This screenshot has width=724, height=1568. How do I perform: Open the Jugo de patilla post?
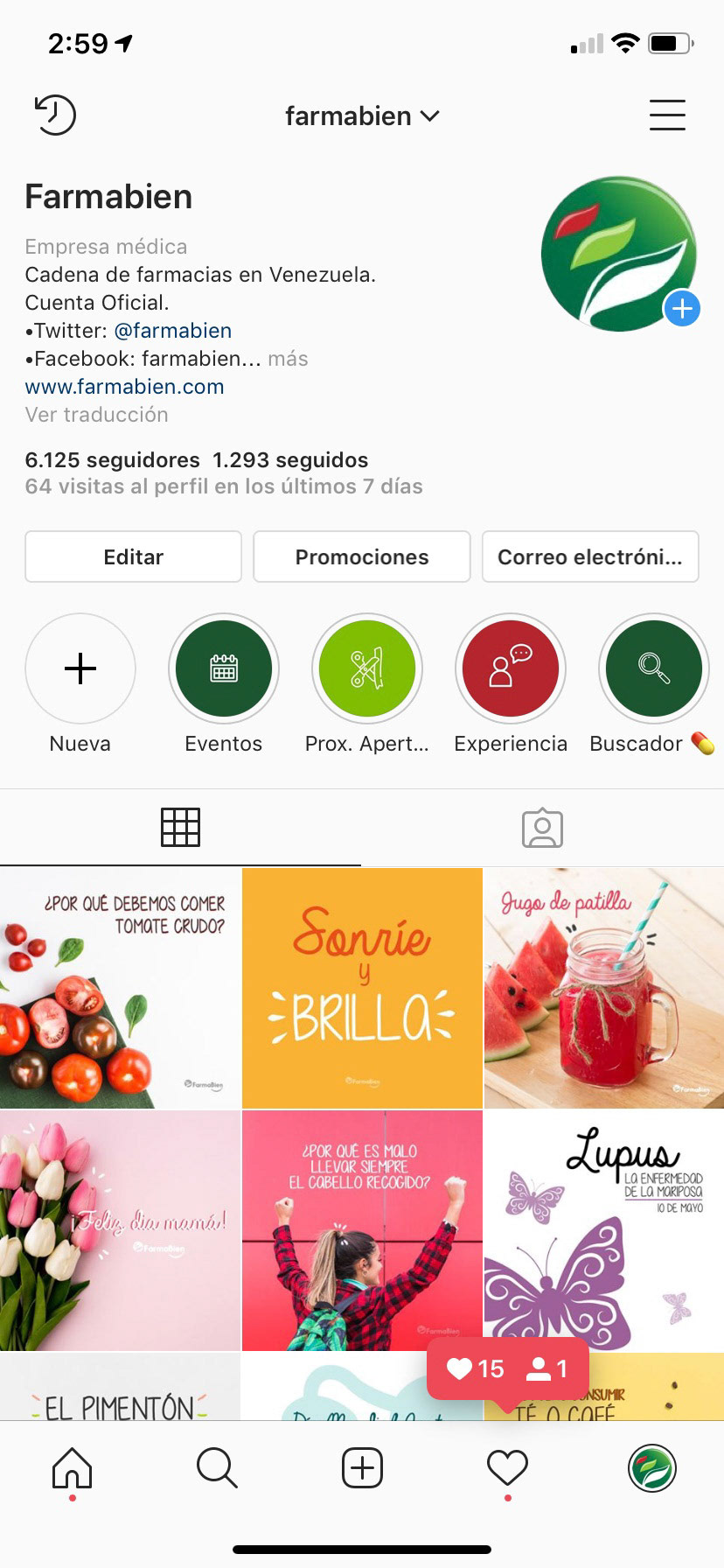click(x=603, y=989)
